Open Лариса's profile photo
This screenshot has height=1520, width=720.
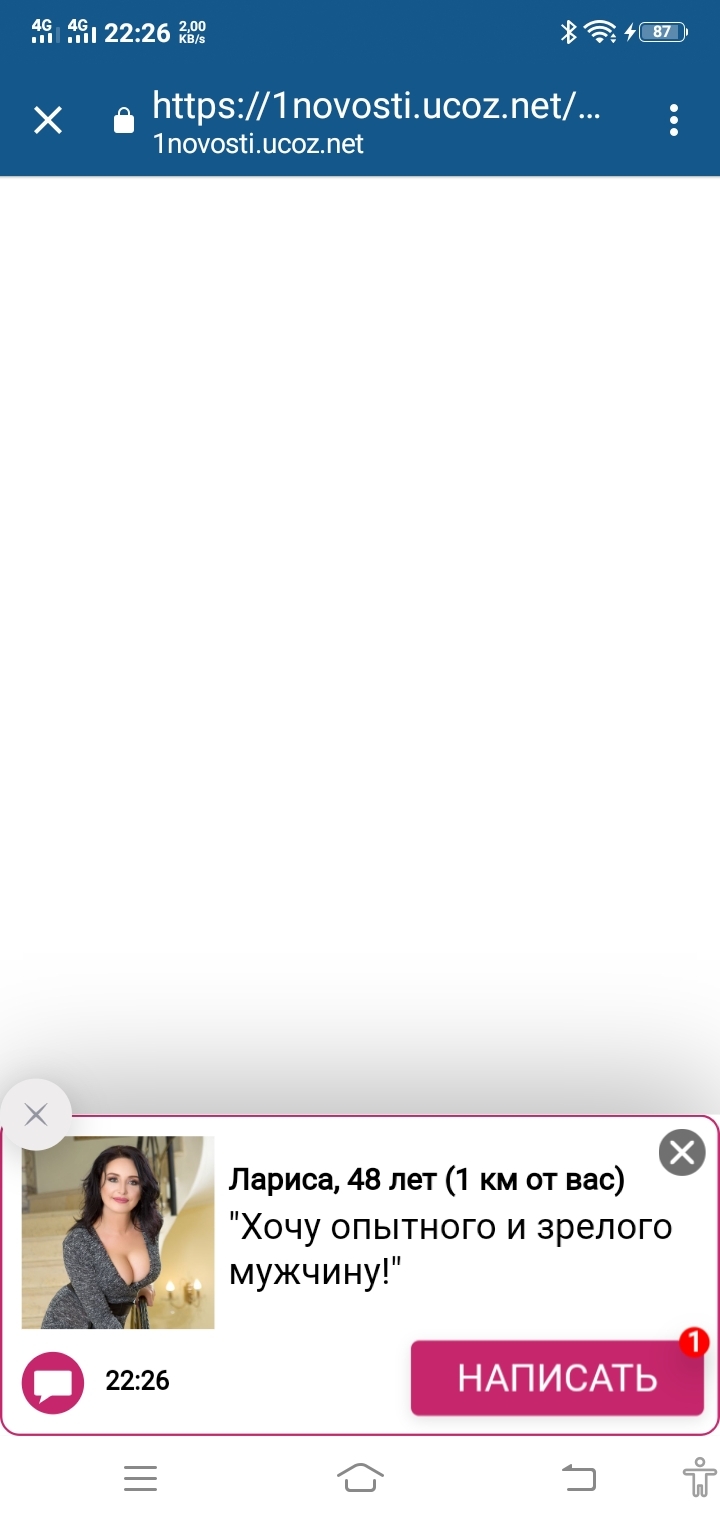(118, 1232)
